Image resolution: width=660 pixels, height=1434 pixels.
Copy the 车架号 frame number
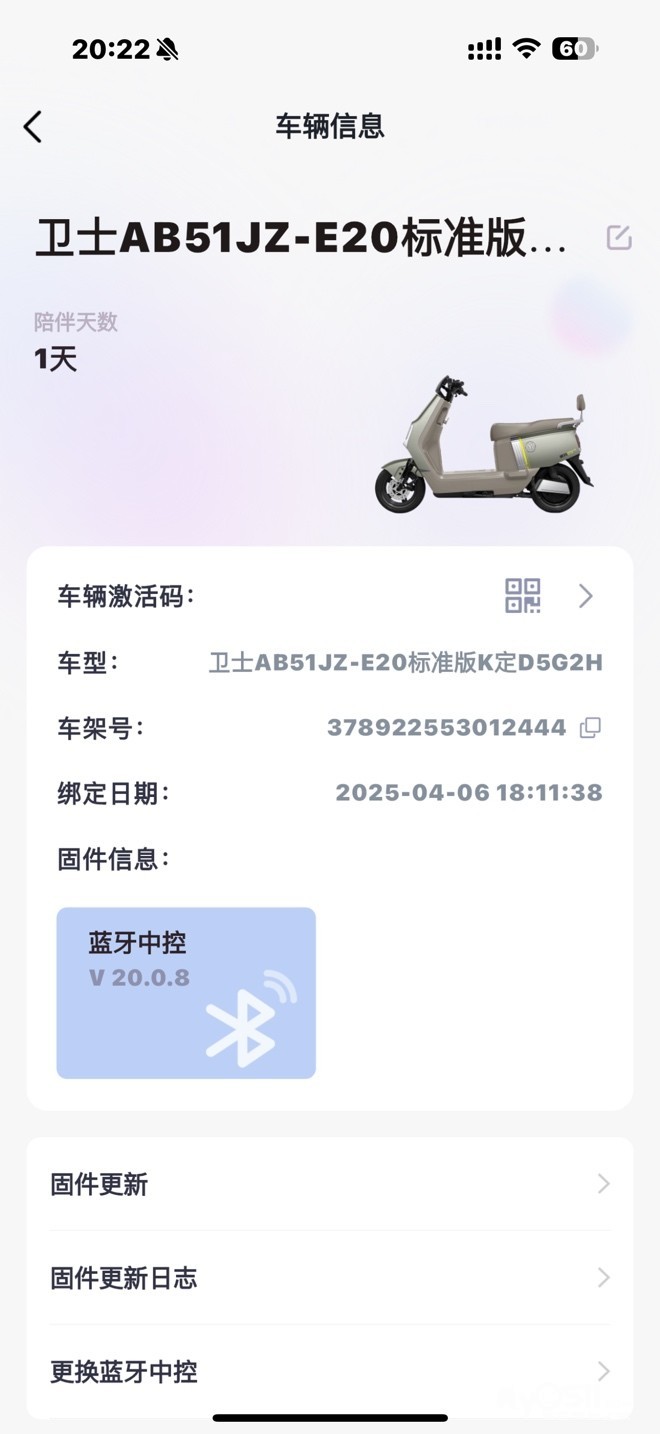pos(591,728)
